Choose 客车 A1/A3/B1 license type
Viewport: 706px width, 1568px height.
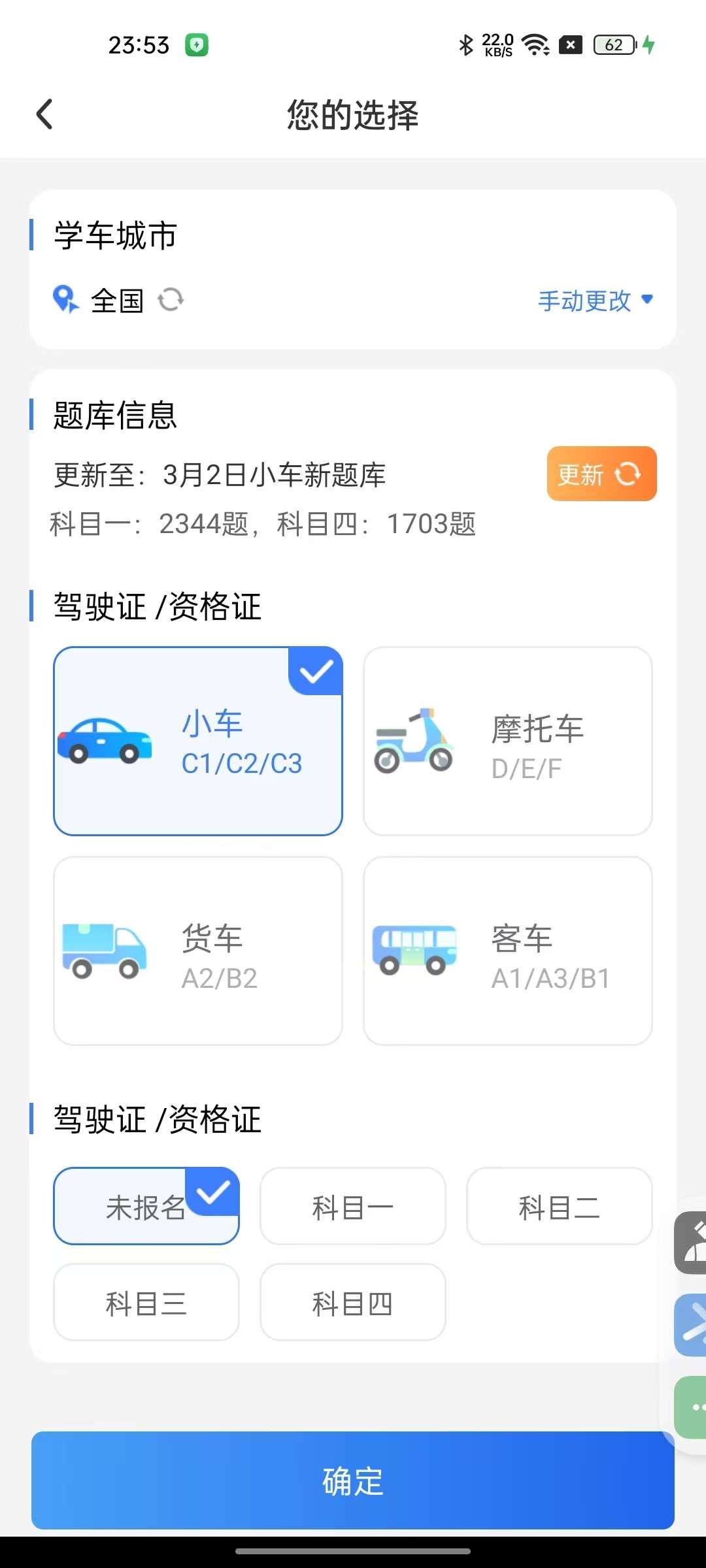click(x=508, y=951)
